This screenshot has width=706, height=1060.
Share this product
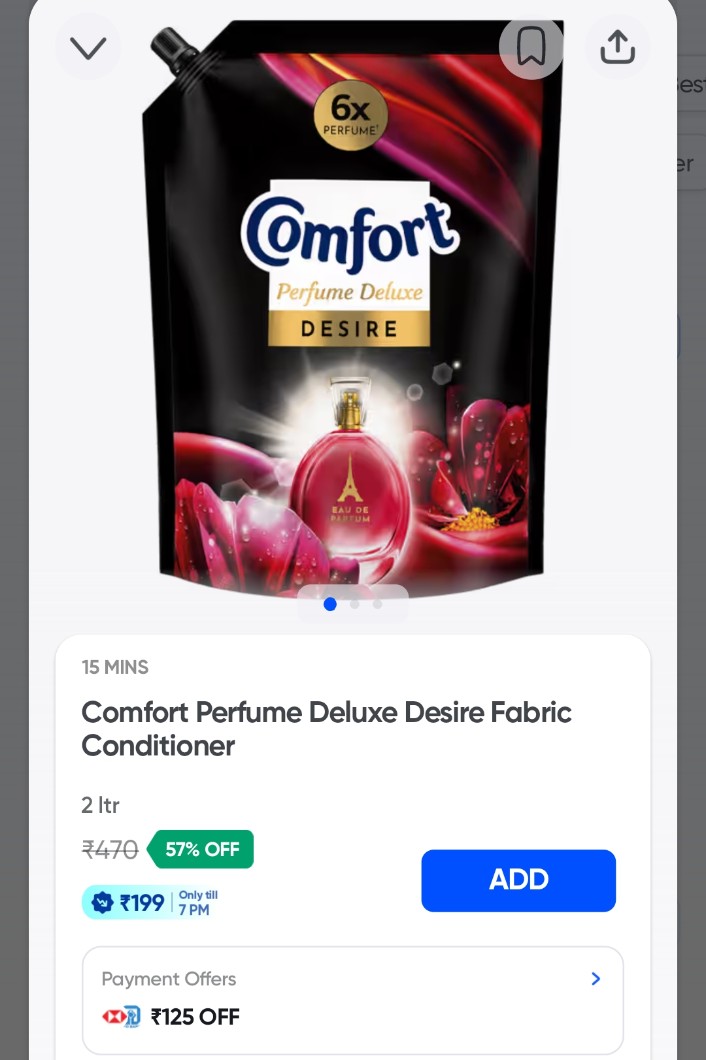[x=617, y=46]
